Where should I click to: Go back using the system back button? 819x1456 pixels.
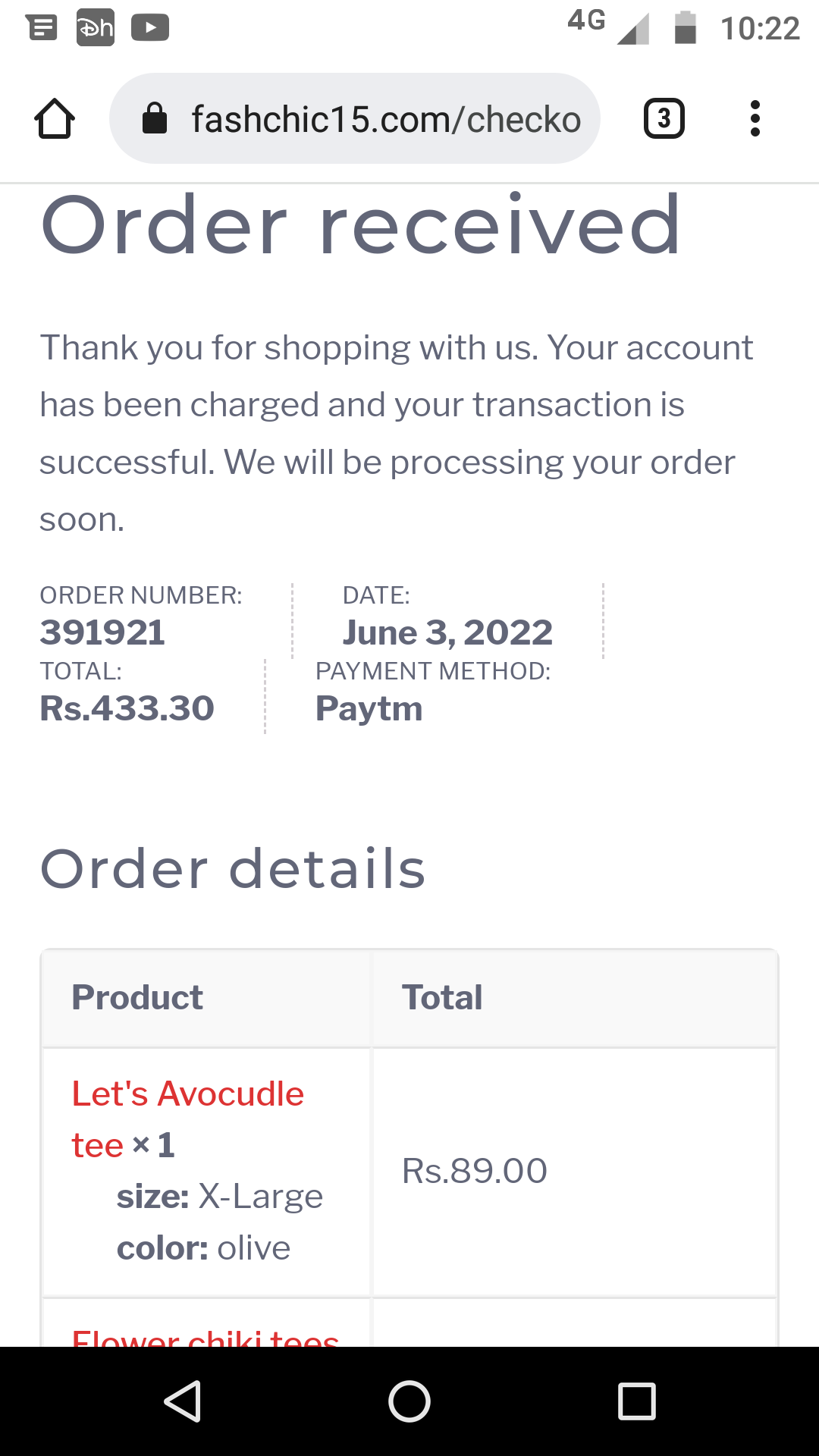pyautogui.click(x=183, y=1401)
